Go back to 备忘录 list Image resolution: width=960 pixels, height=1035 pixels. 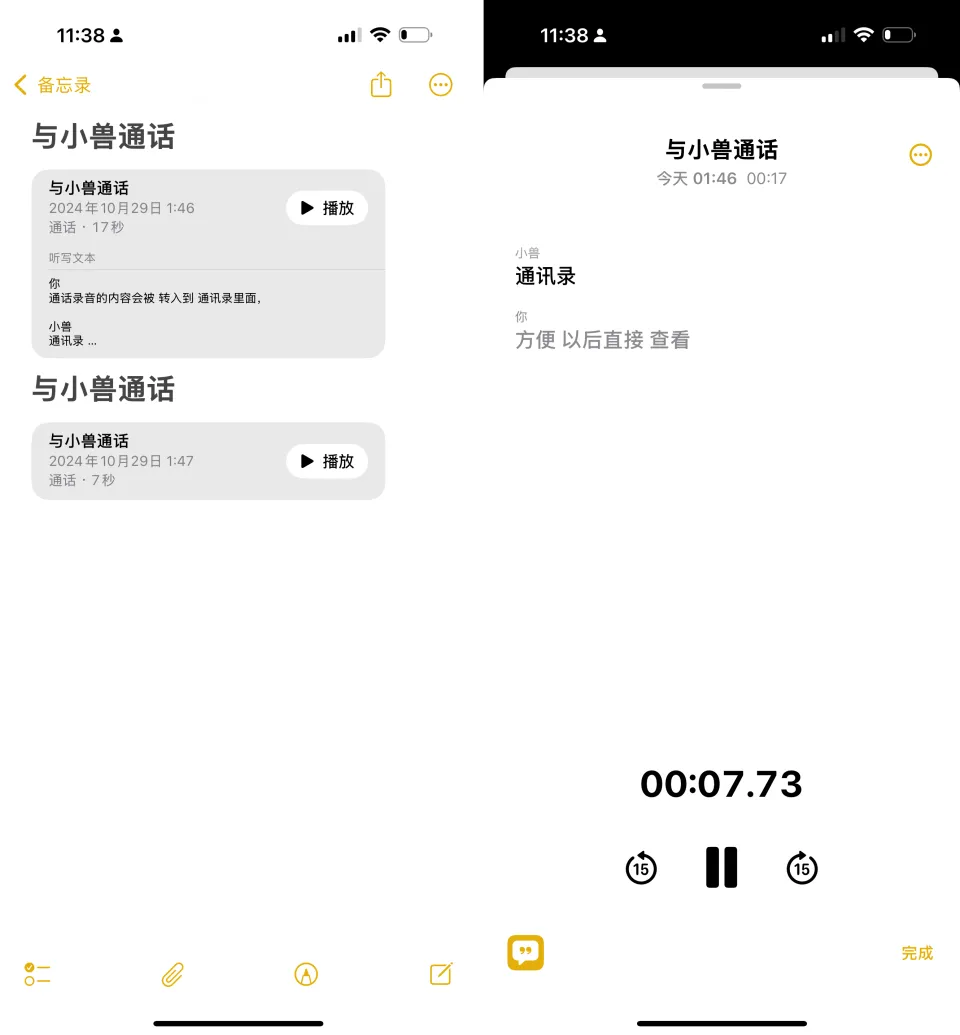point(53,85)
